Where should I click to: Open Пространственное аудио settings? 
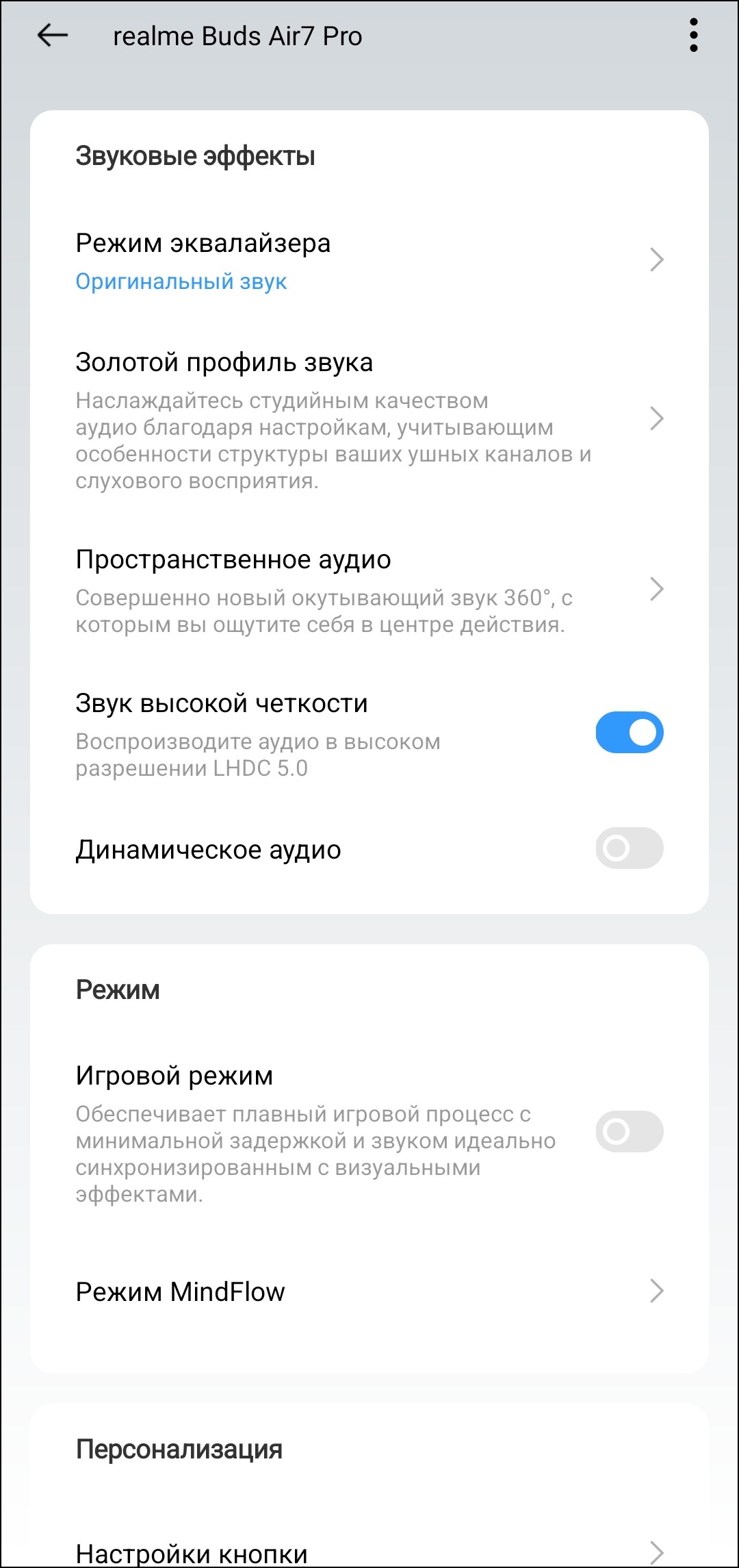[369, 590]
